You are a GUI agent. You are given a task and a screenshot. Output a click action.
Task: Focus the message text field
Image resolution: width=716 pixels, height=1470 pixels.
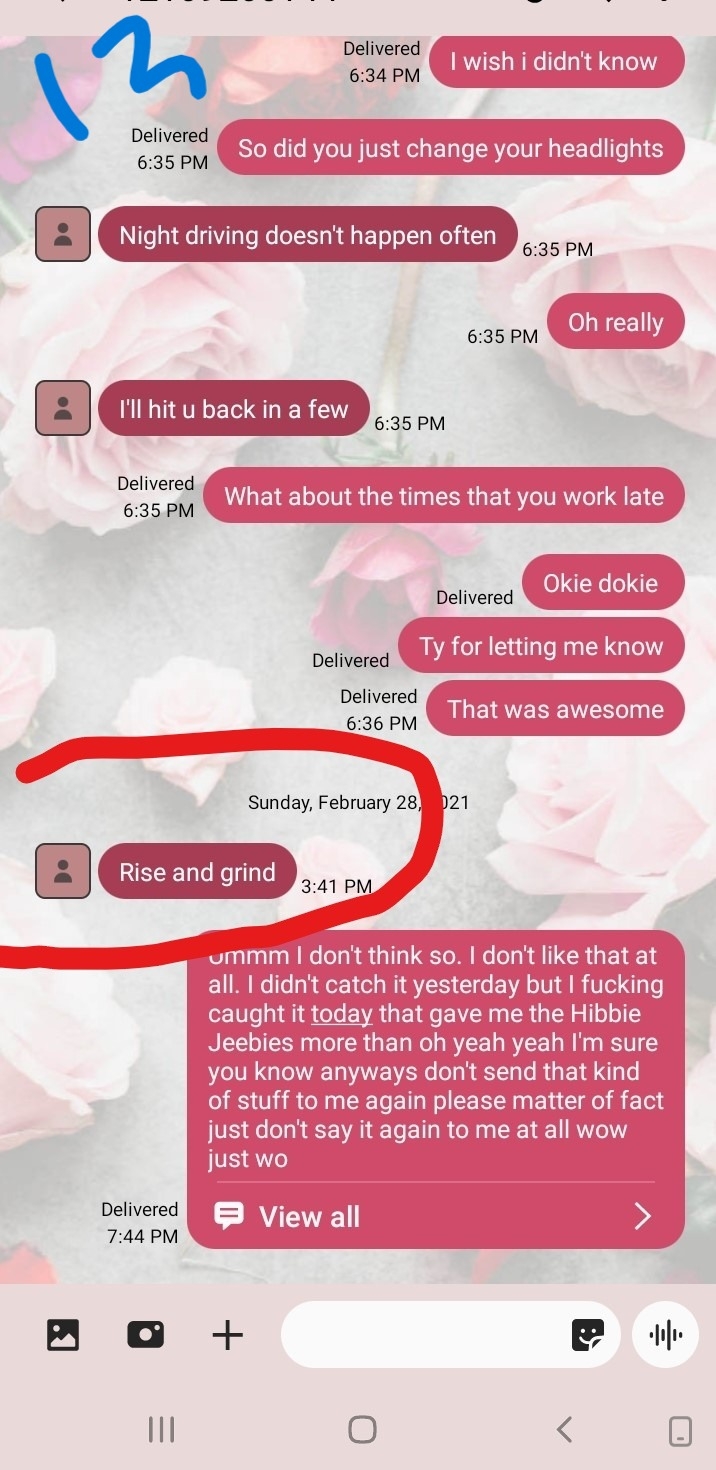tap(420, 1334)
